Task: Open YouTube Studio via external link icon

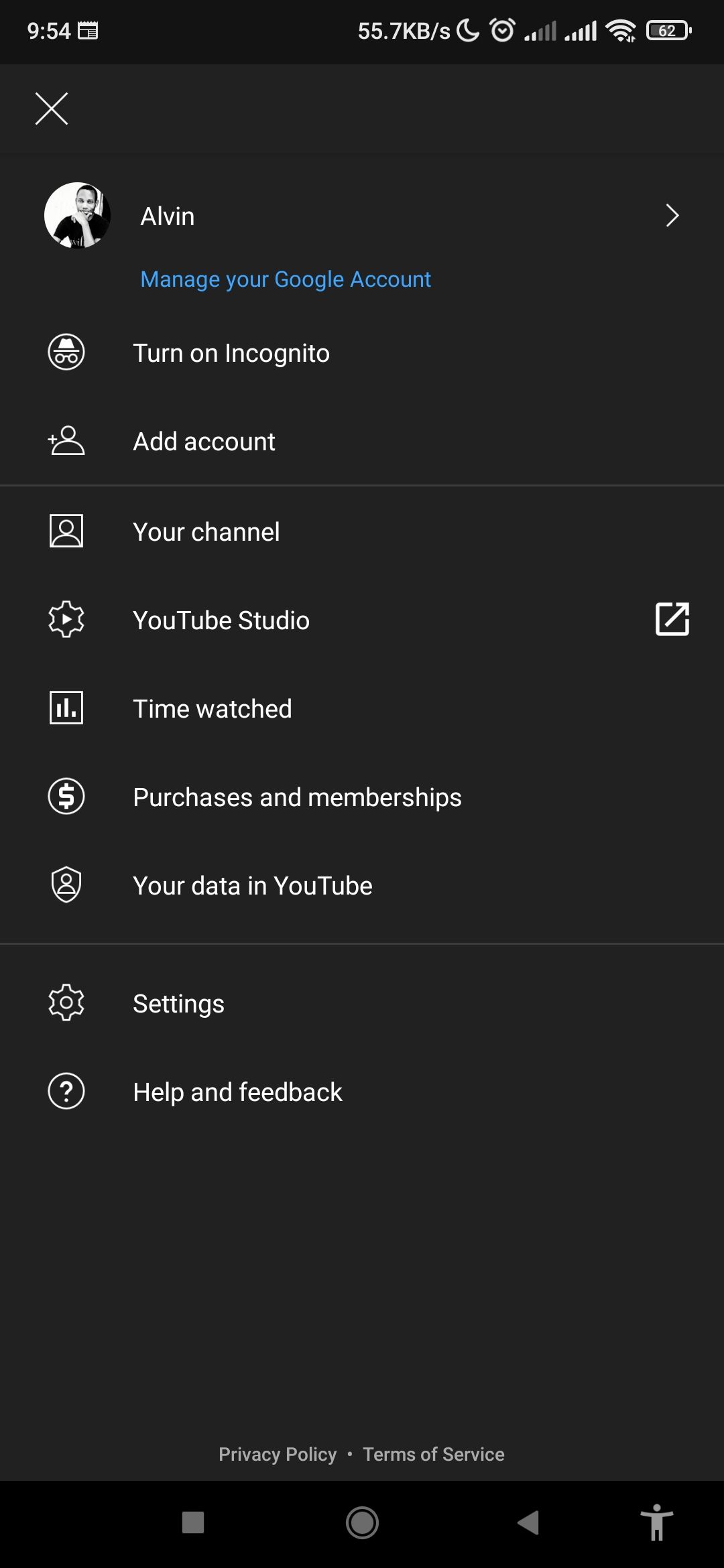Action: pos(672,620)
